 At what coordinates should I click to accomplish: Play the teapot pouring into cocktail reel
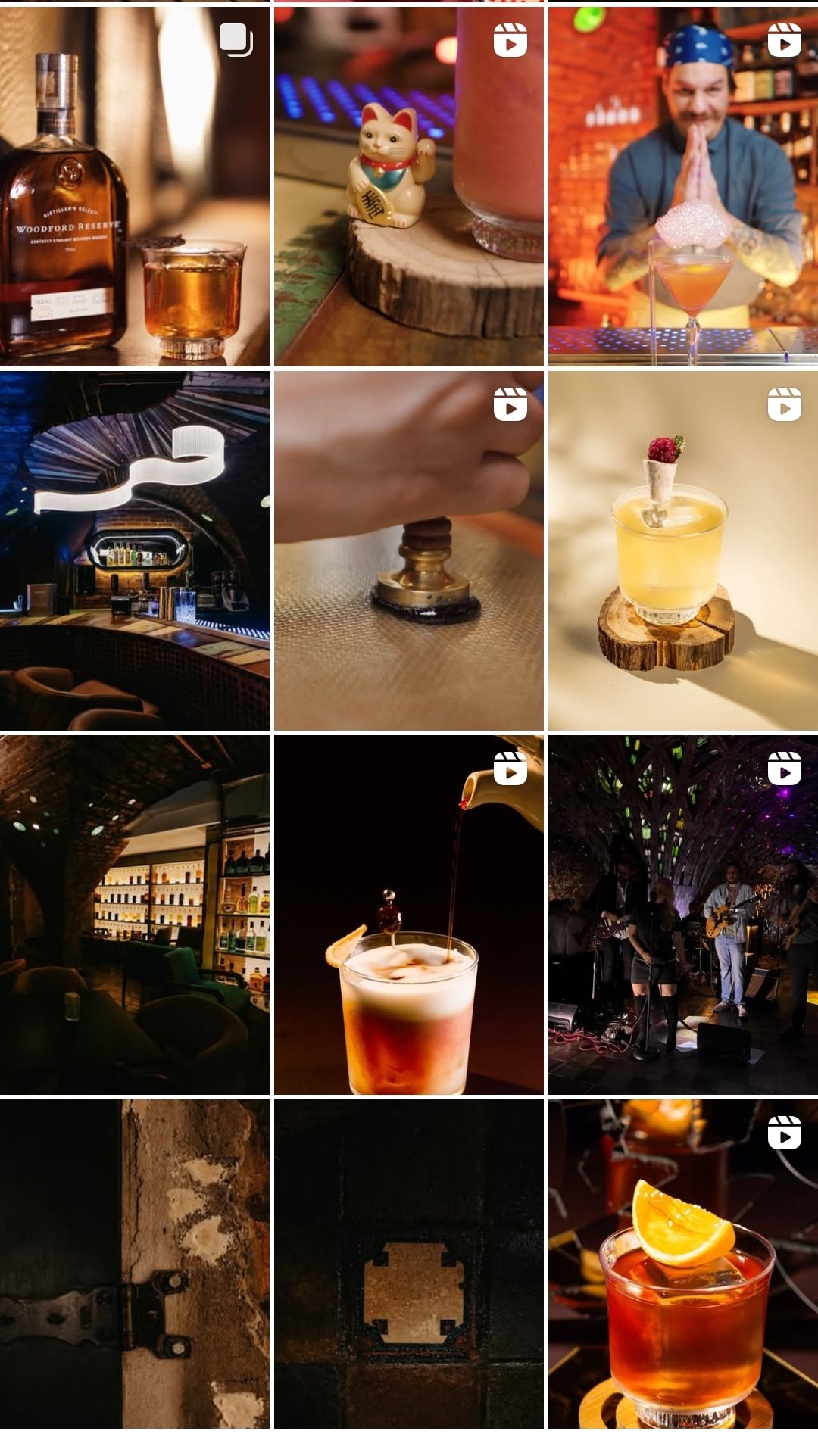(x=408, y=915)
